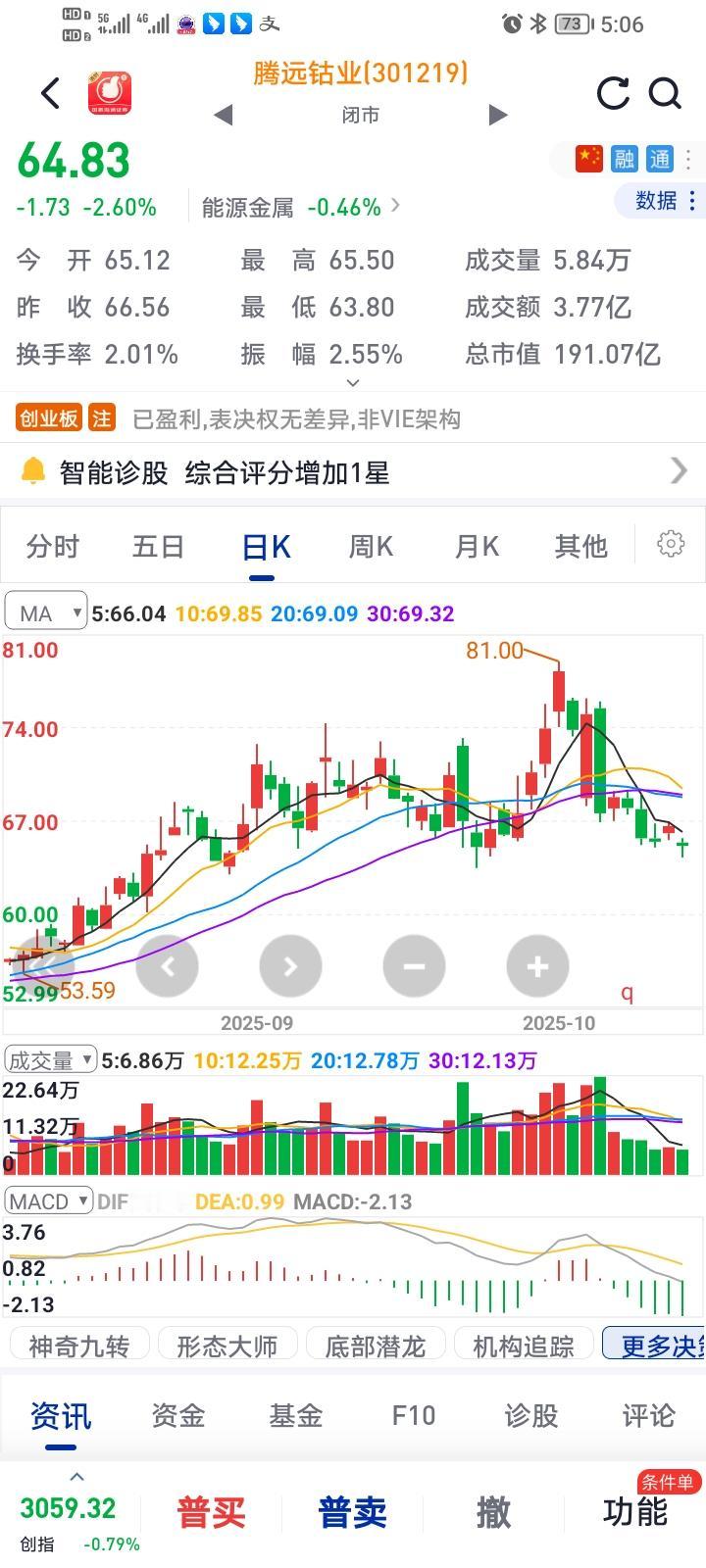
Task: Select the 神奇九转 indicator chip
Action: click(79, 1346)
